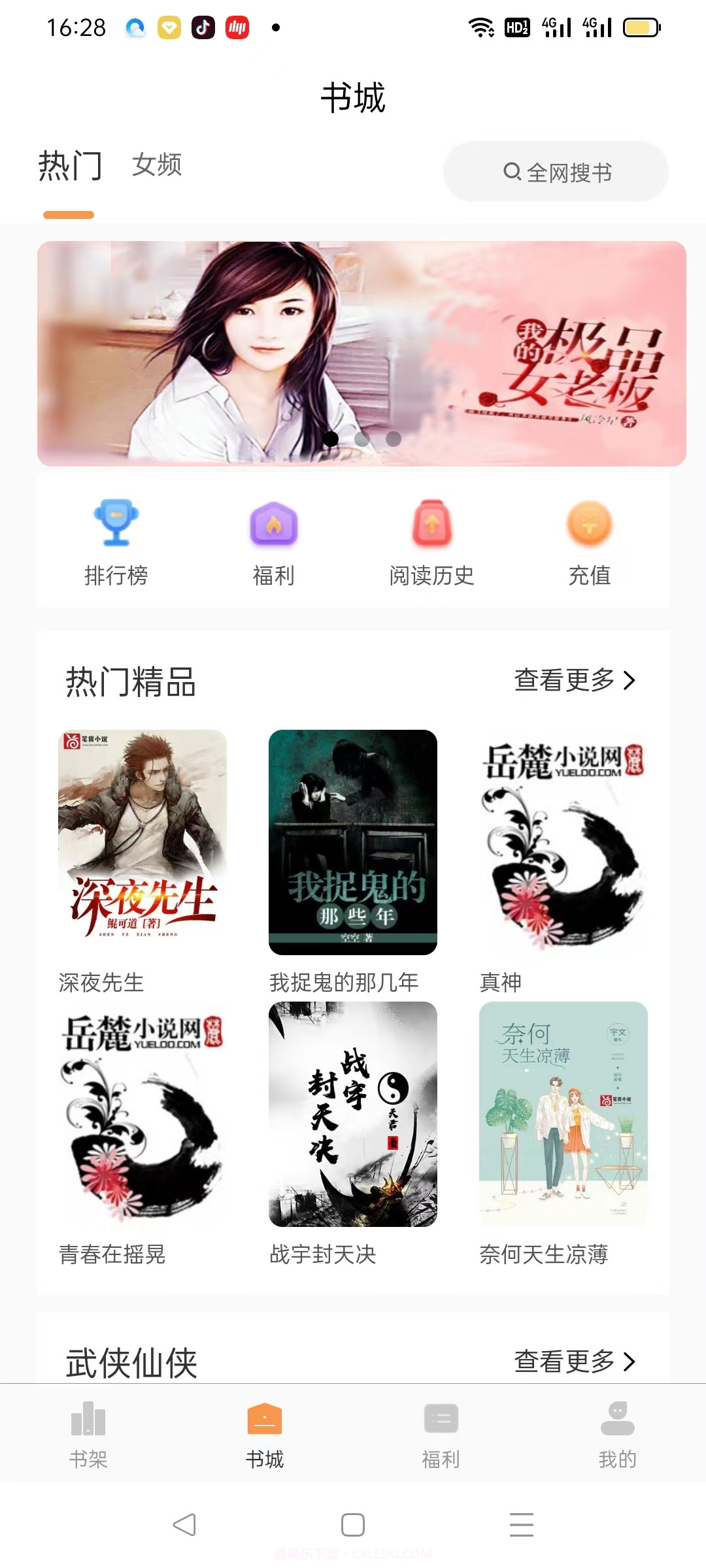Expand more via the 热门精品 chevron arrow
Viewport: 706px width, 1568px height.
tap(630, 680)
